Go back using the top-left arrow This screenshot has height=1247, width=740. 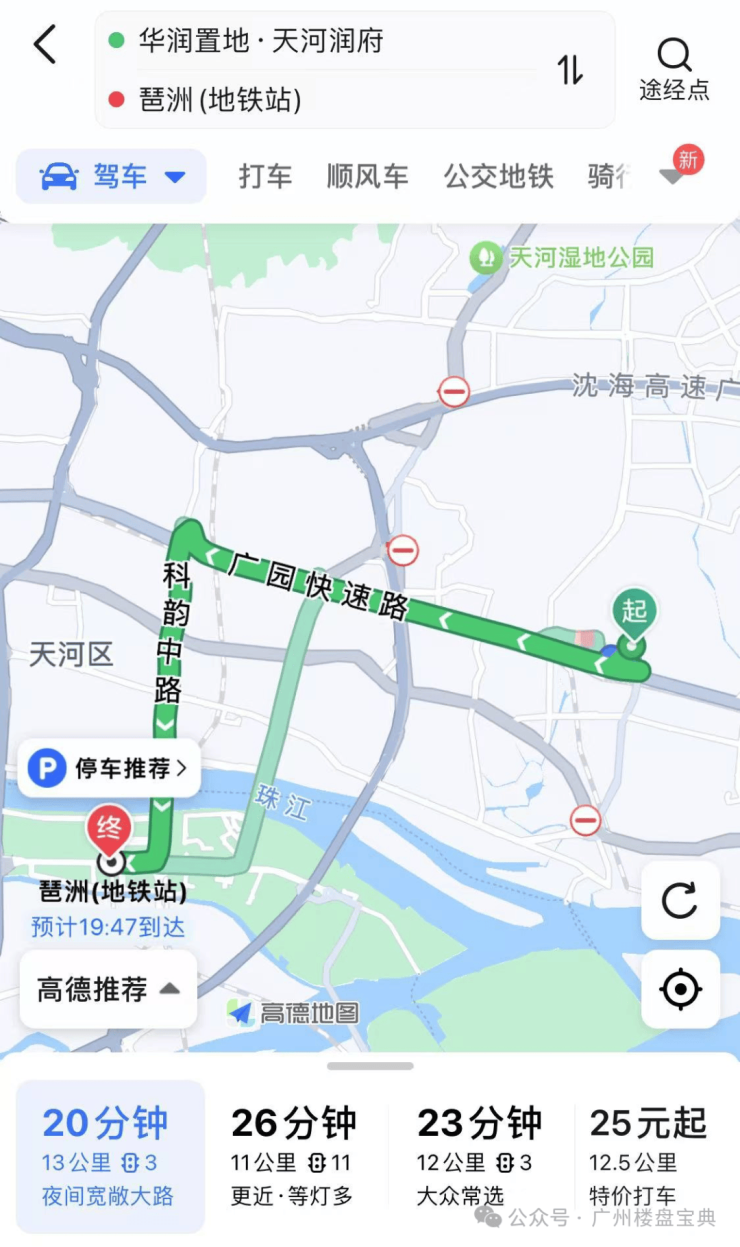click(45, 45)
